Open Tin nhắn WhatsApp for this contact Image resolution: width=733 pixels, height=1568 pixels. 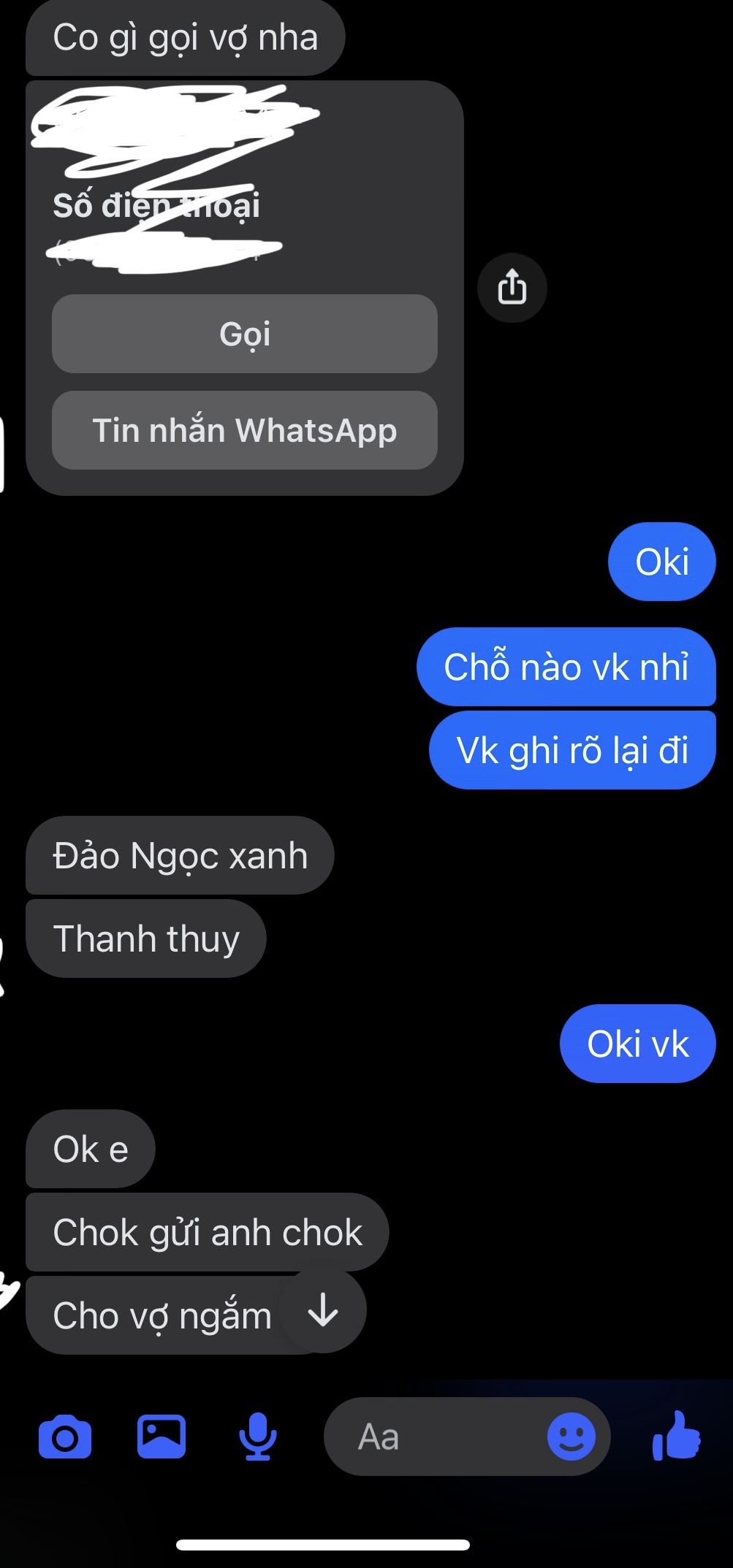(x=244, y=430)
